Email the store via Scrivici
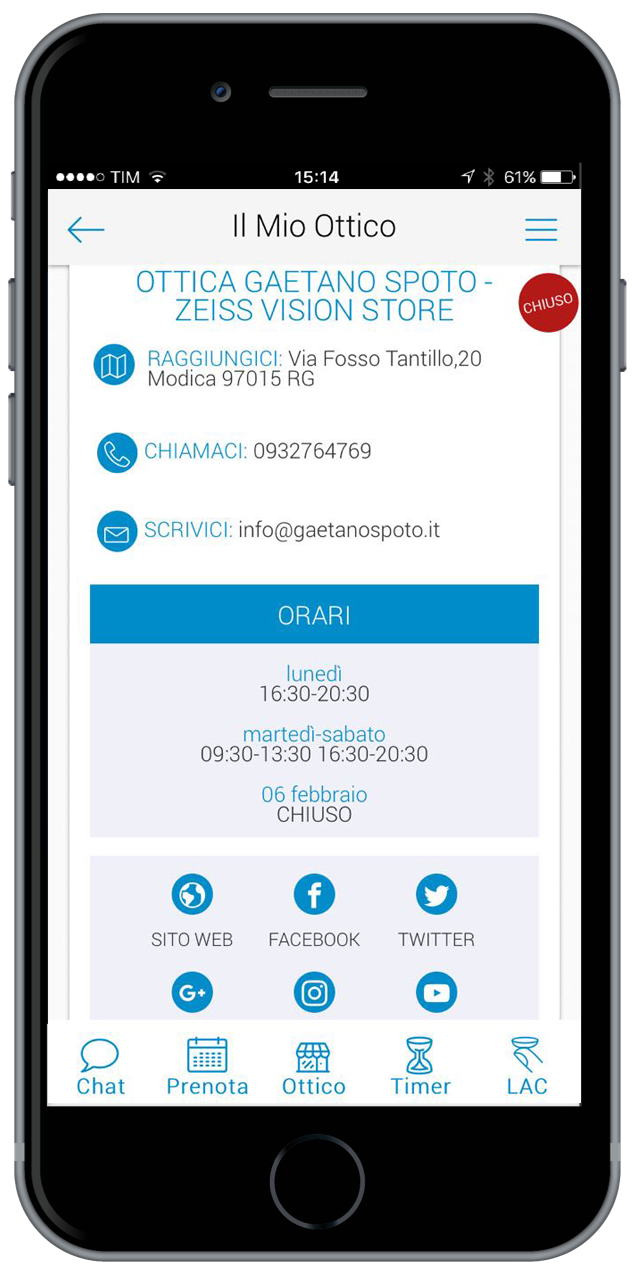Image resolution: width=632 pixels, height=1280 pixels. [x=268, y=531]
